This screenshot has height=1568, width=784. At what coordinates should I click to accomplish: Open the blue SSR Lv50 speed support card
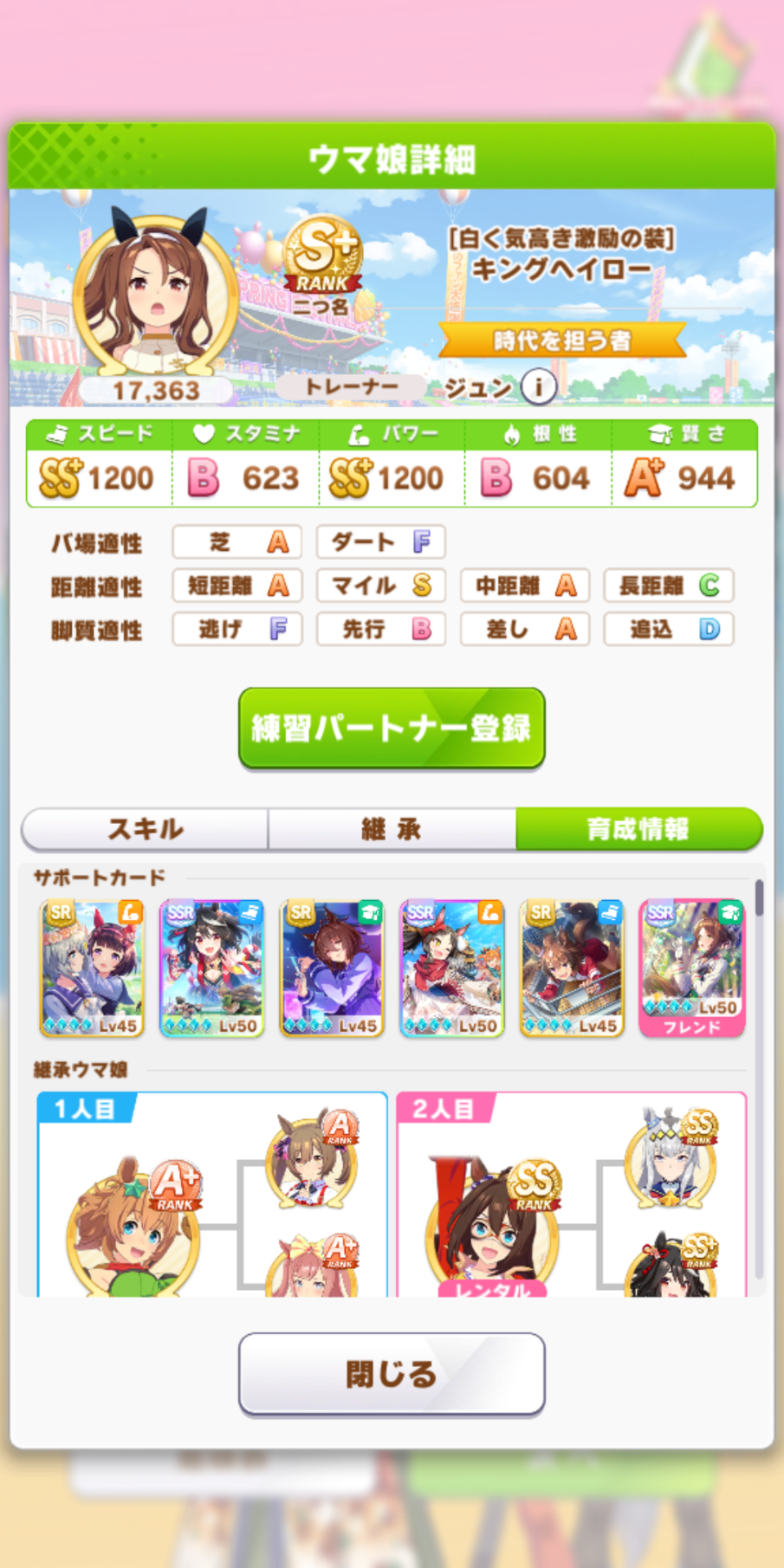(211, 969)
